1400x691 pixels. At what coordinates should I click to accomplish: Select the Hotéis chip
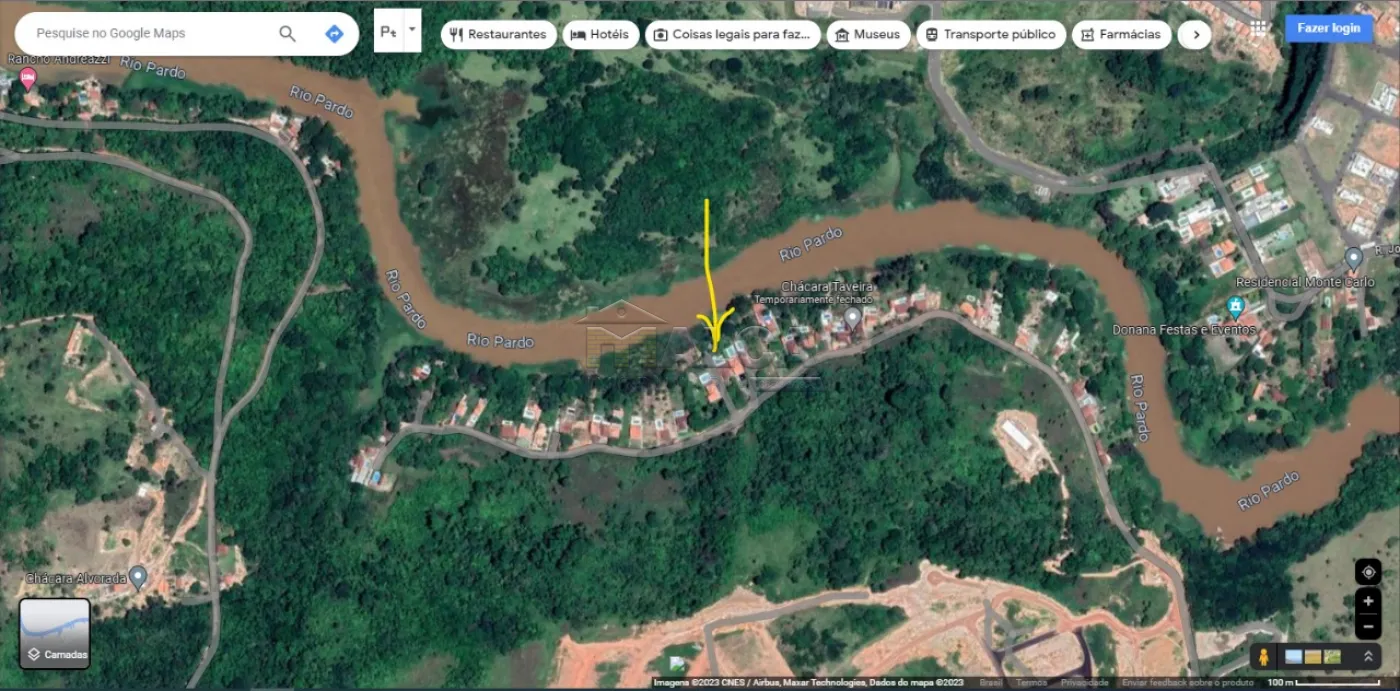[599, 34]
